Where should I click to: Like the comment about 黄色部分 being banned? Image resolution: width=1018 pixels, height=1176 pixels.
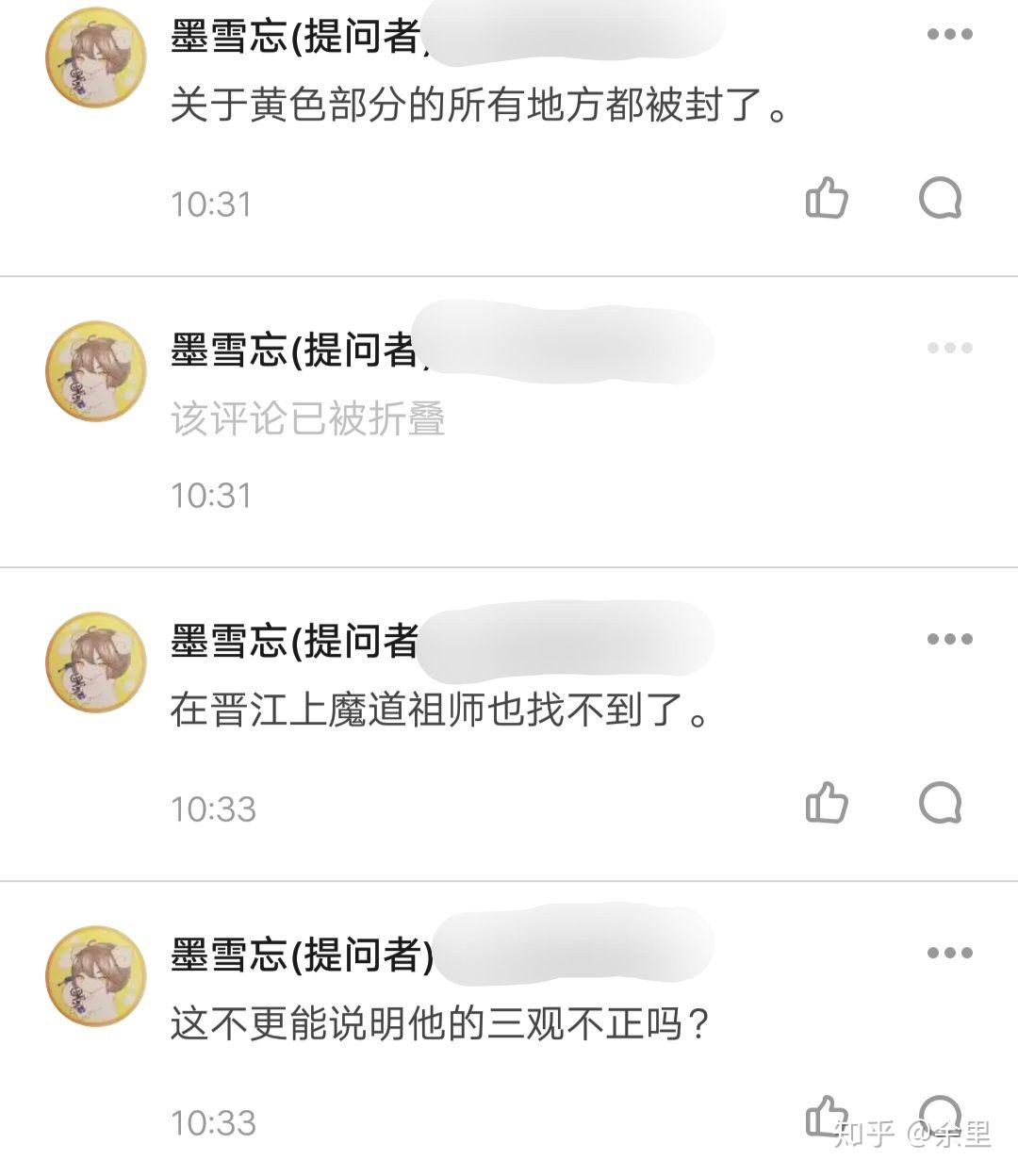(x=827, y=199)
